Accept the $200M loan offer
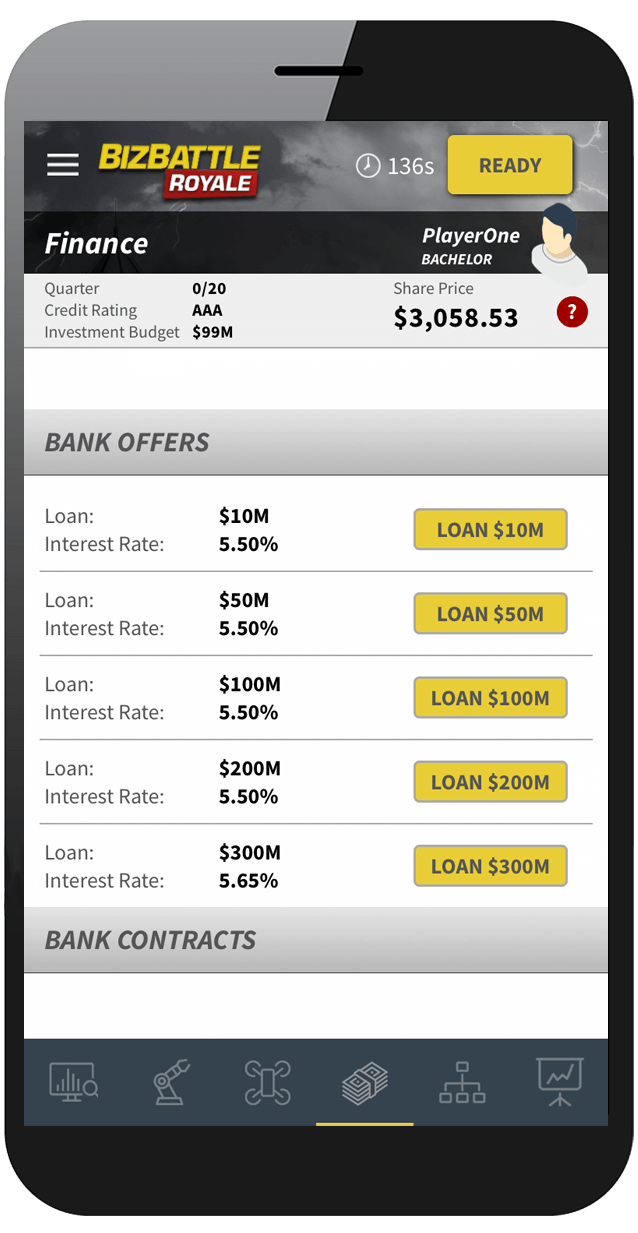The height and width of the screenshot is (1233, 638). [490, 782]
